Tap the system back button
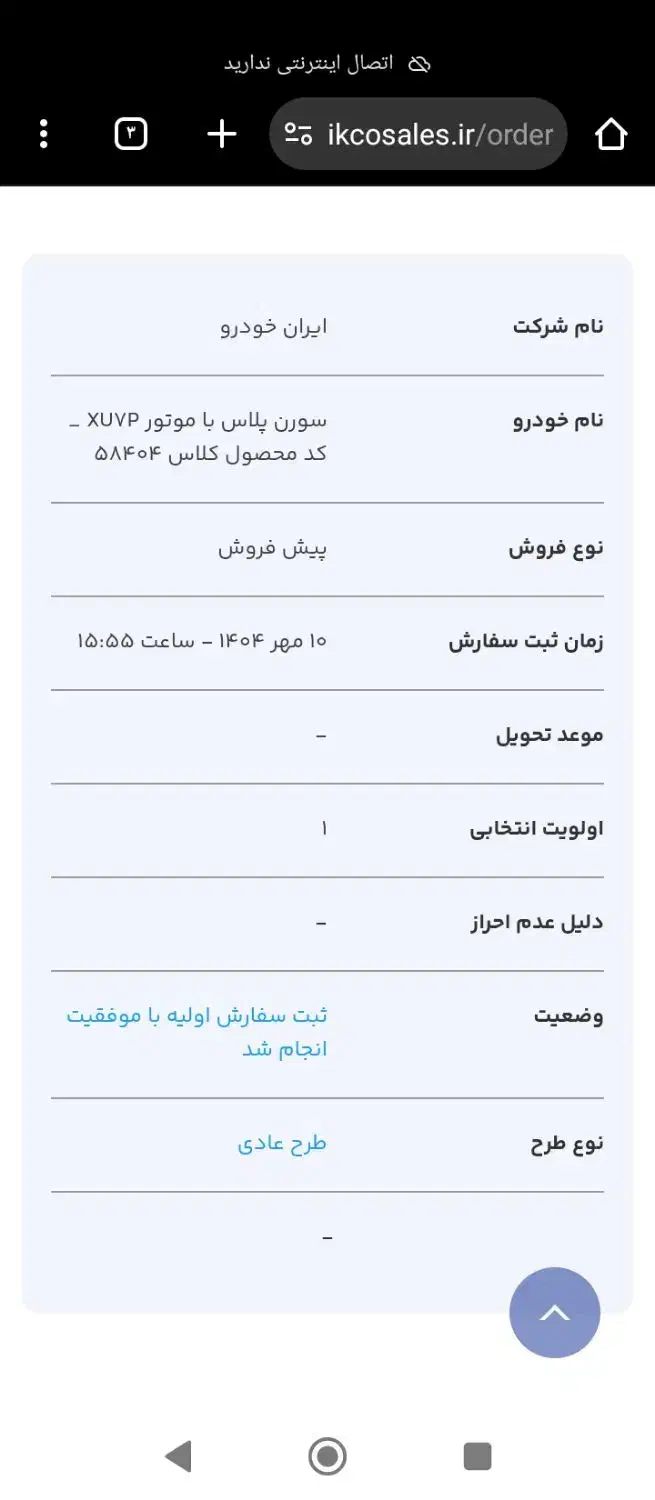This screenshot has height=1500, width=655. 178,1456
